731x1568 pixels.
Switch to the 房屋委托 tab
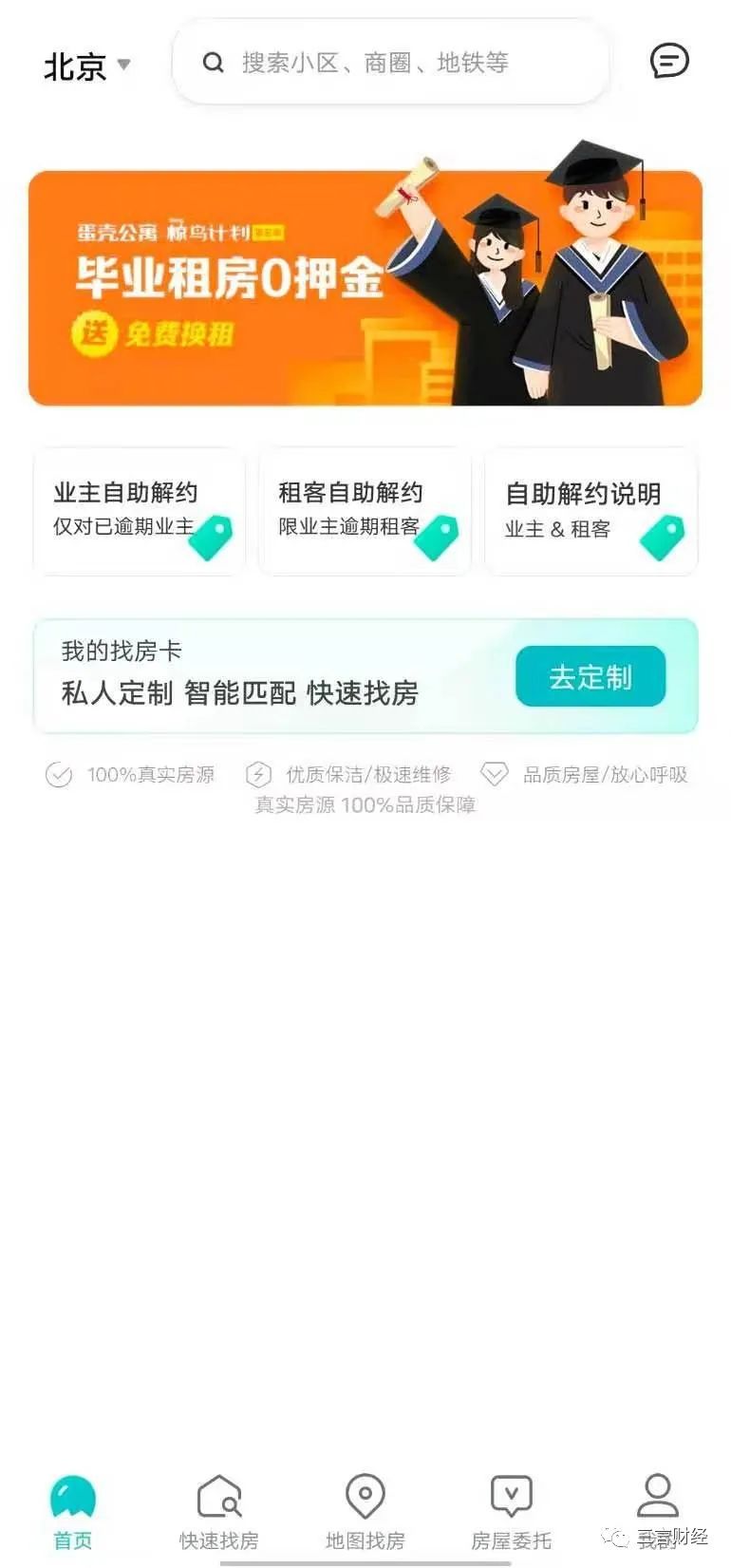(511, 1512)
